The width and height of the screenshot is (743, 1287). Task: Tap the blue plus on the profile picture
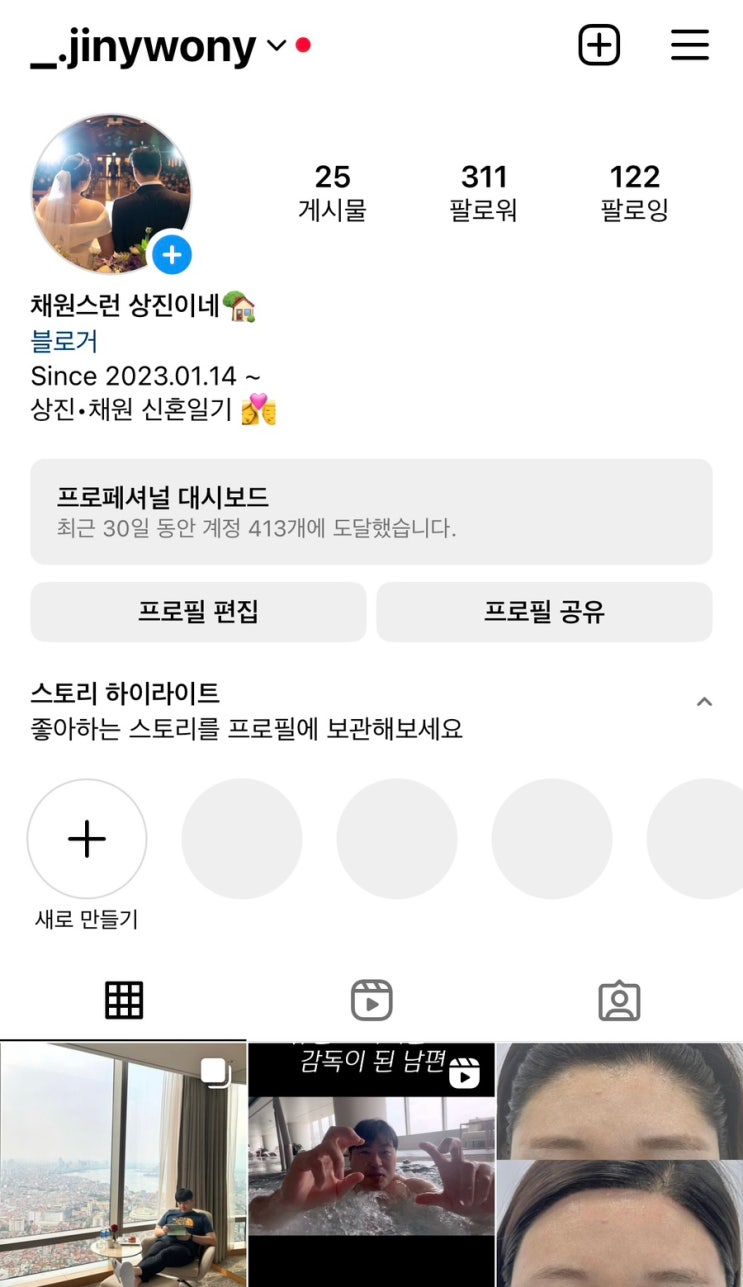pyautogui.click(x=172, y=256)
